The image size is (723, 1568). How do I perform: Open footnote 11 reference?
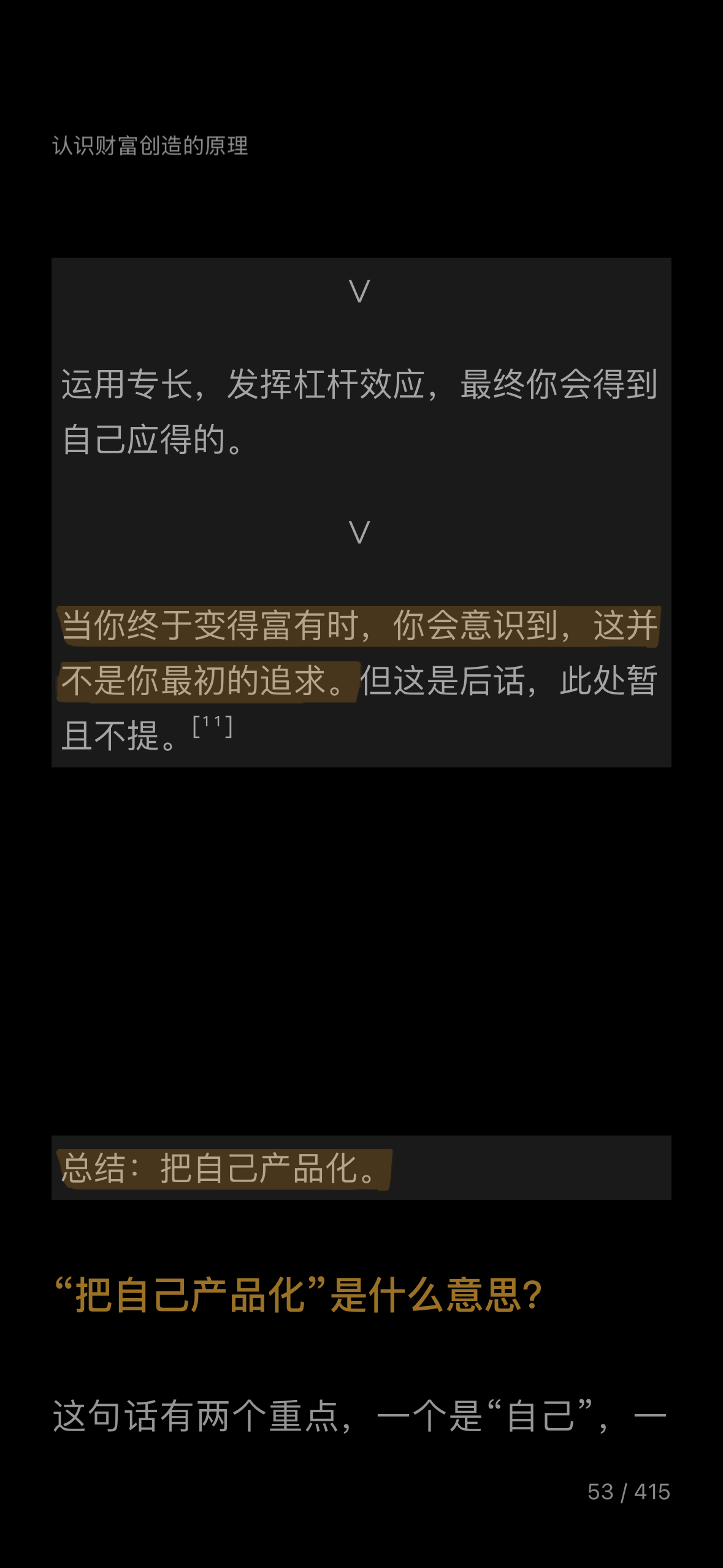coord(212,727)
